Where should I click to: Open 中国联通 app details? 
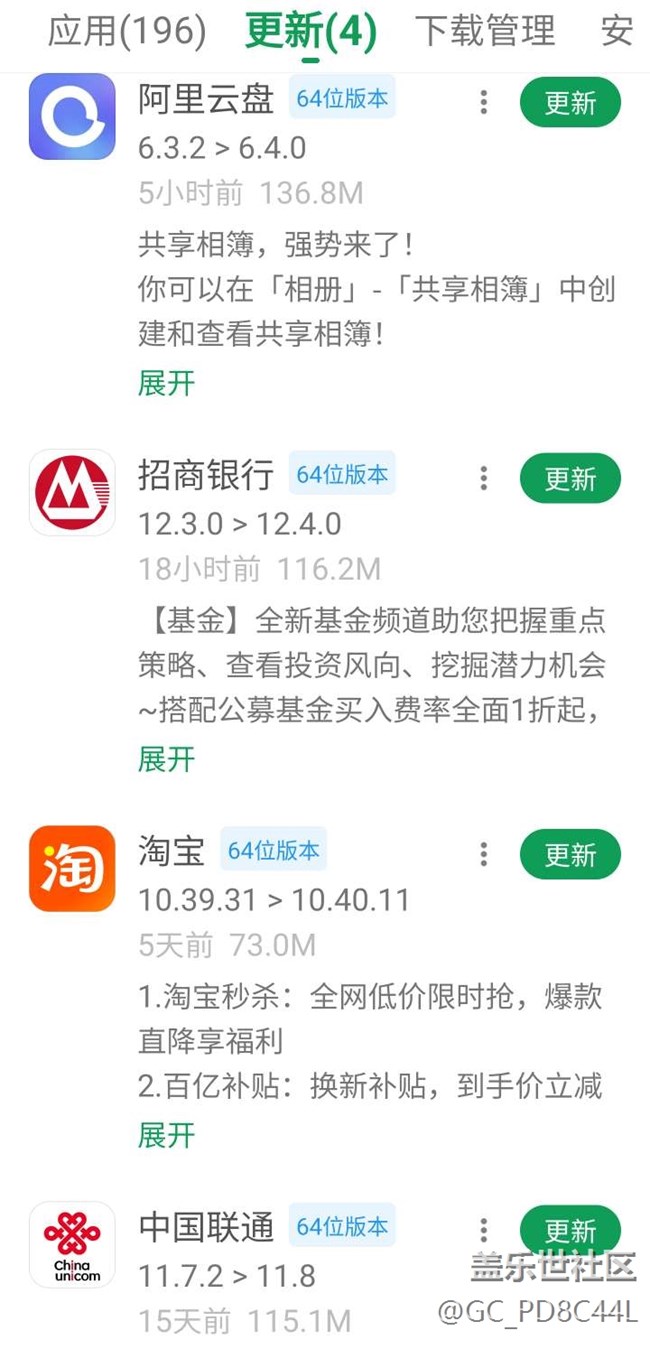coord(72,1245)
